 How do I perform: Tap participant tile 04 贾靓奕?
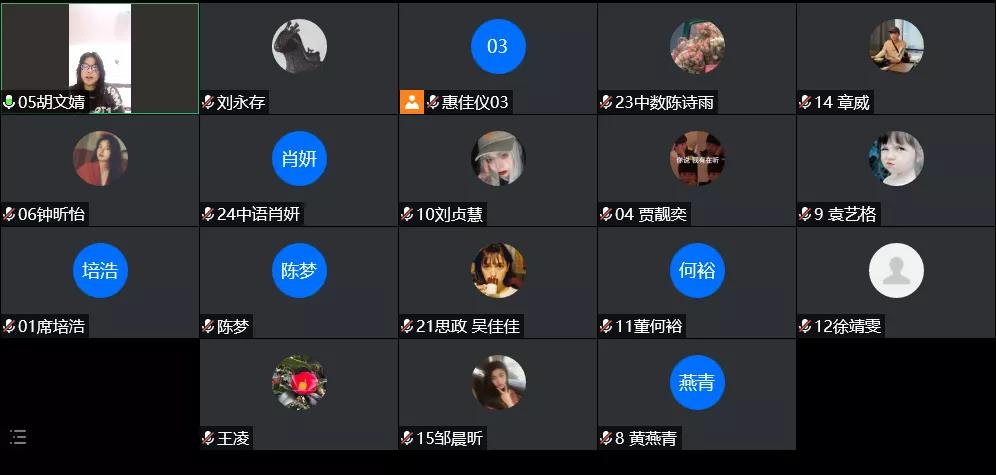pyautogui.click(x=697, y=170)
